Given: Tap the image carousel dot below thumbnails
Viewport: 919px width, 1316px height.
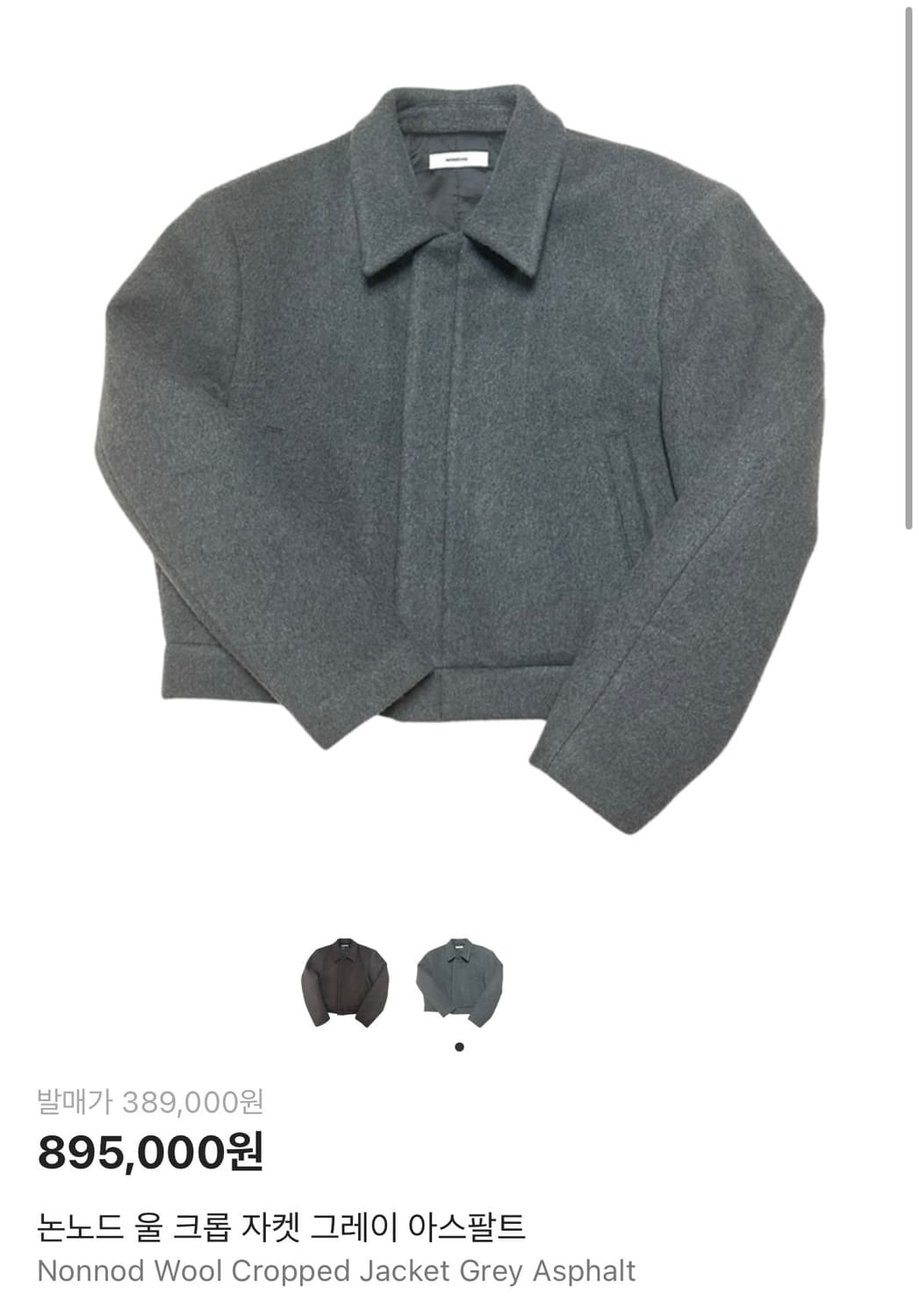Looking at the screenshot, I should coord(459,1044).
